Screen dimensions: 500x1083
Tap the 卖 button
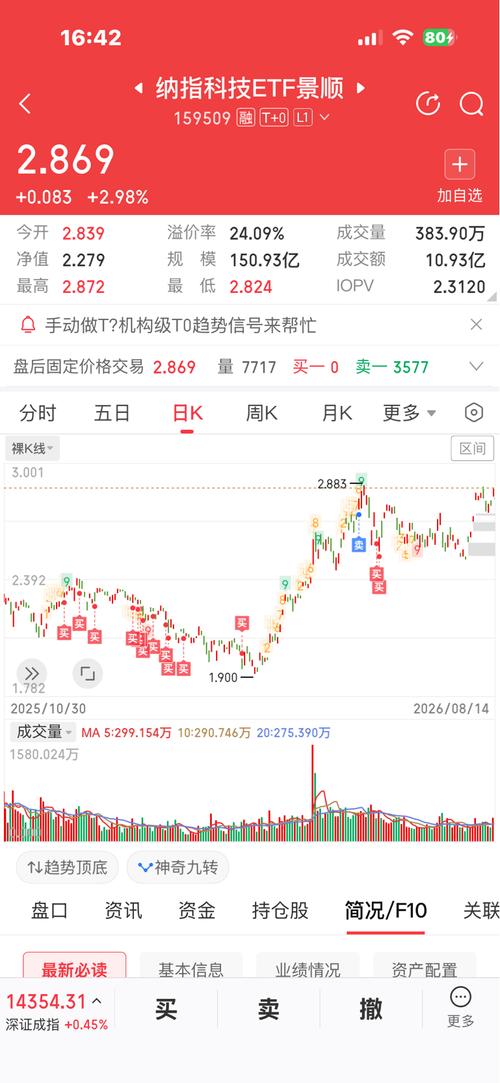pyautogui.click(x=268, y=1009)
